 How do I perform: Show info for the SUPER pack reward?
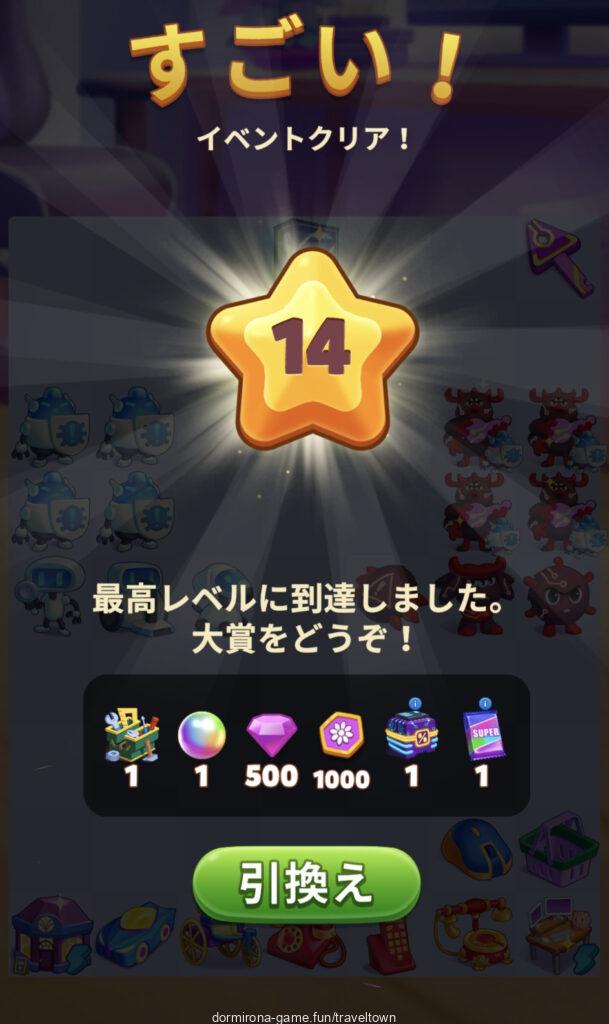pyautogui.click(x=485, y=704)
